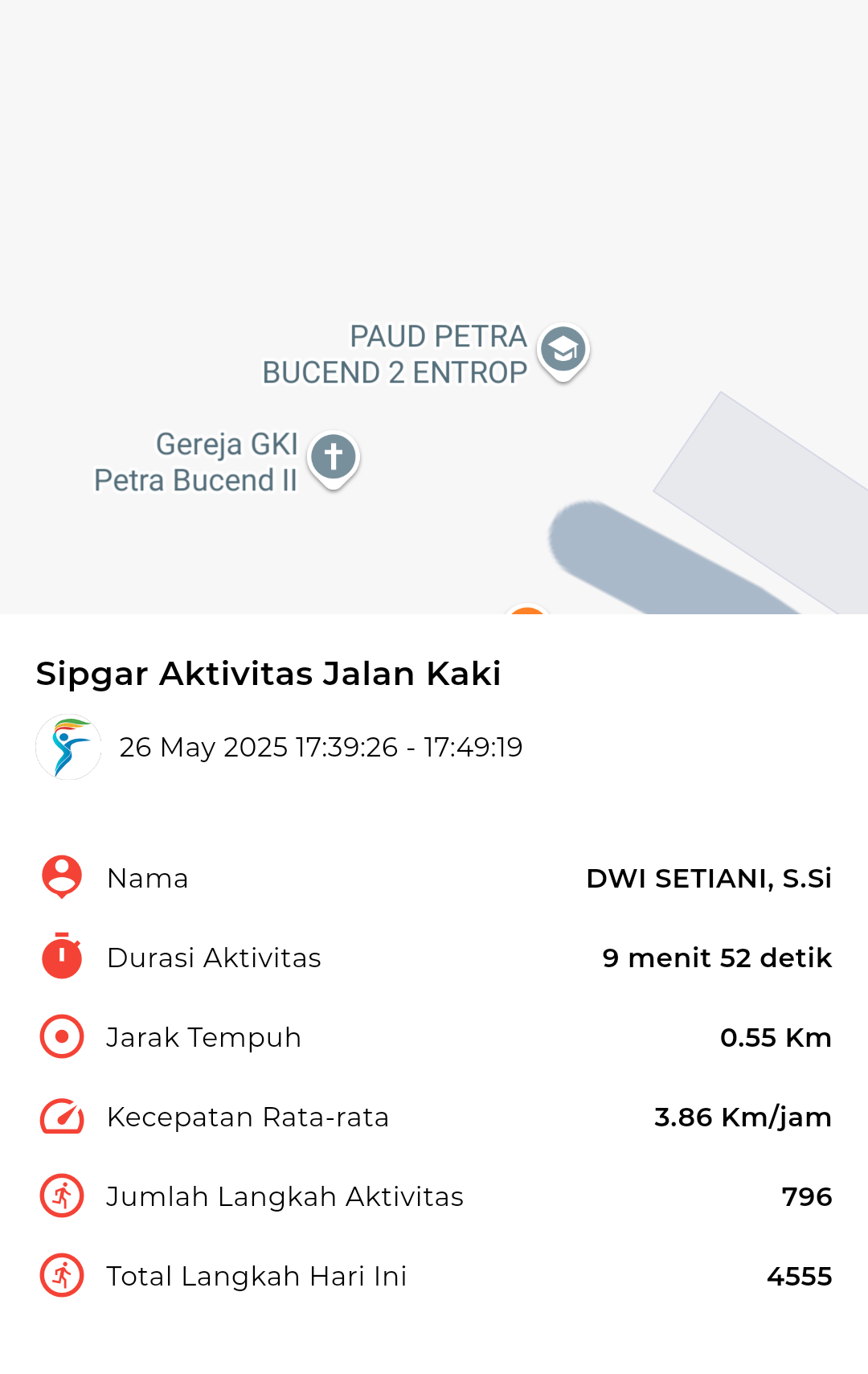Click the Gereja GKI church map marker
Viewport: 868px width, 1374px height.
[333, 458]
